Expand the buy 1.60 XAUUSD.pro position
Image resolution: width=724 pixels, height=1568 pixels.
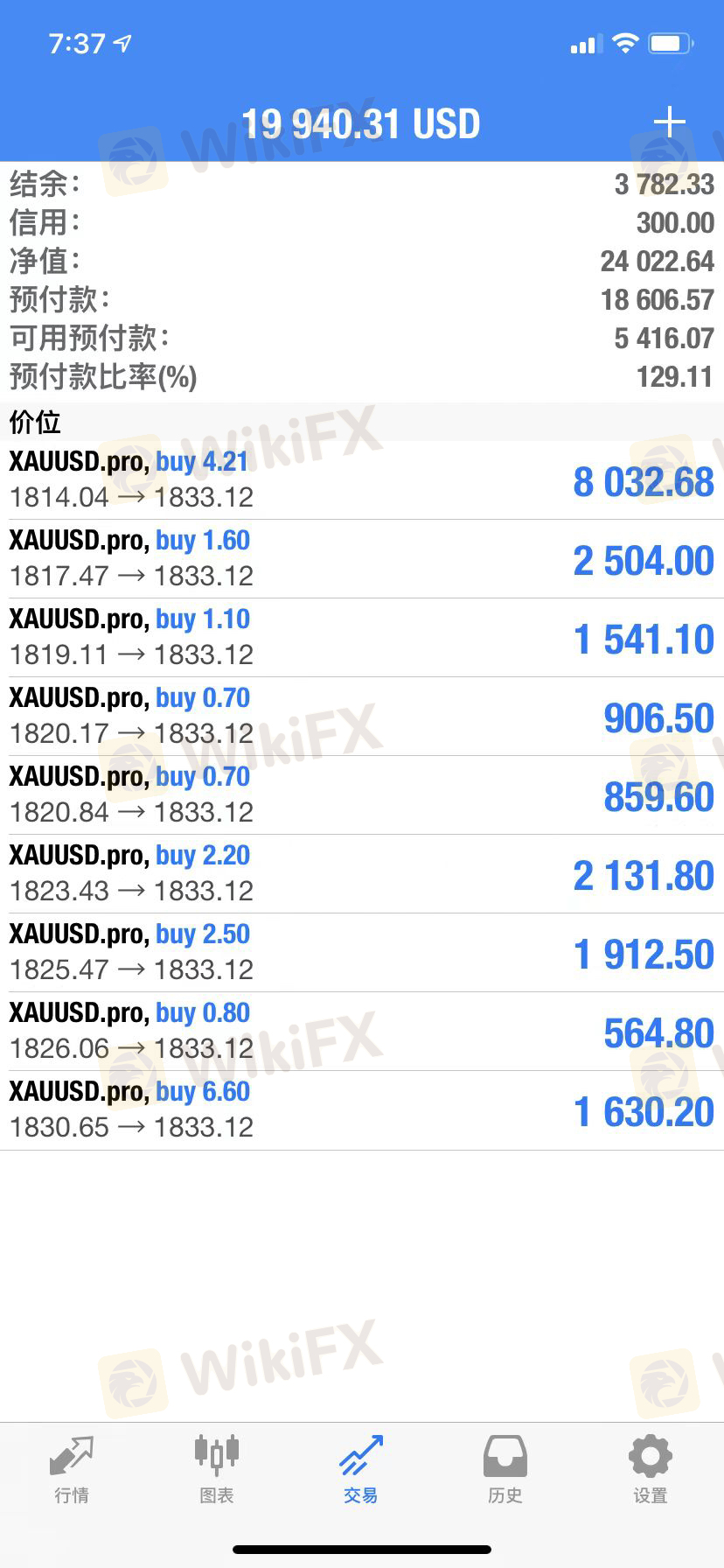pos(362,558)
